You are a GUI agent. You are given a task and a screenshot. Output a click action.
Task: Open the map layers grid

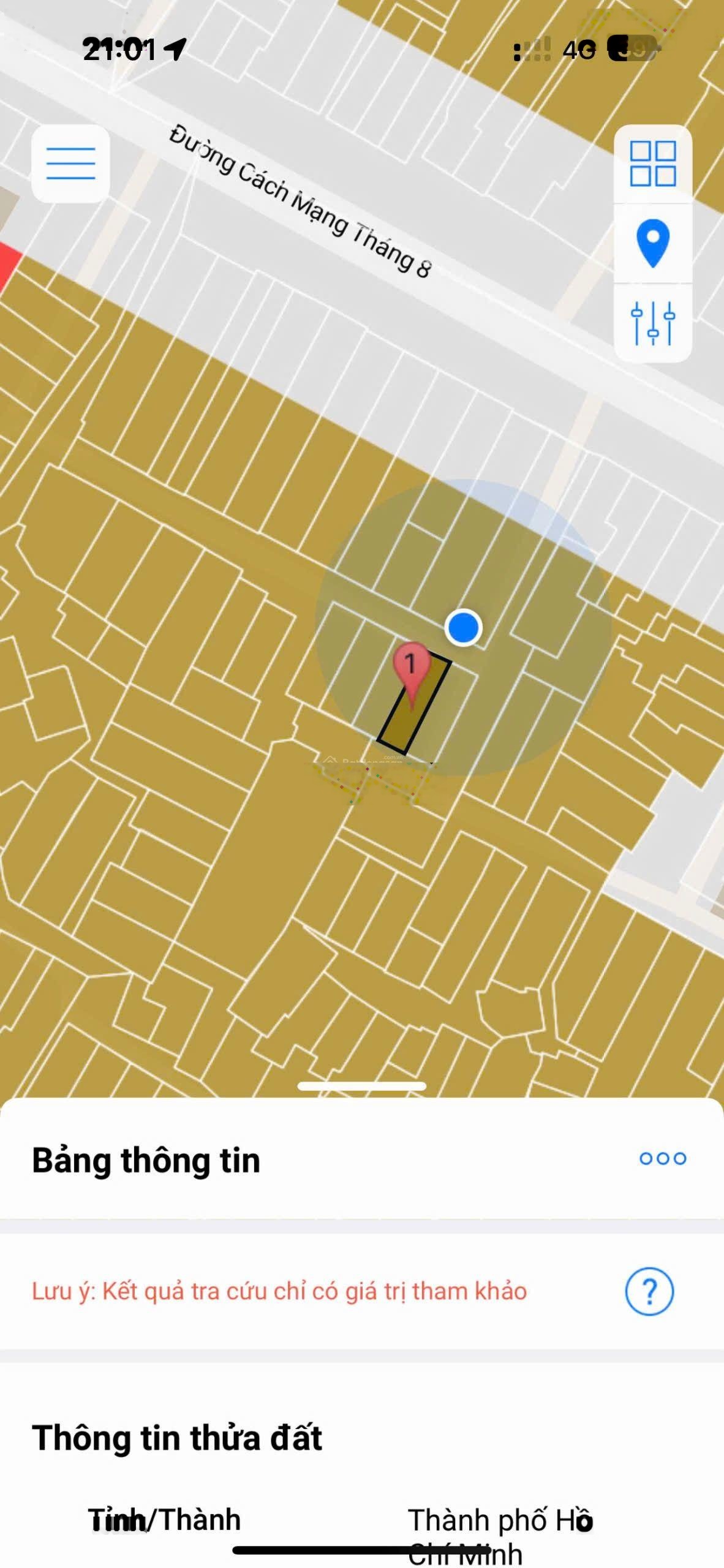click(653, 164)
